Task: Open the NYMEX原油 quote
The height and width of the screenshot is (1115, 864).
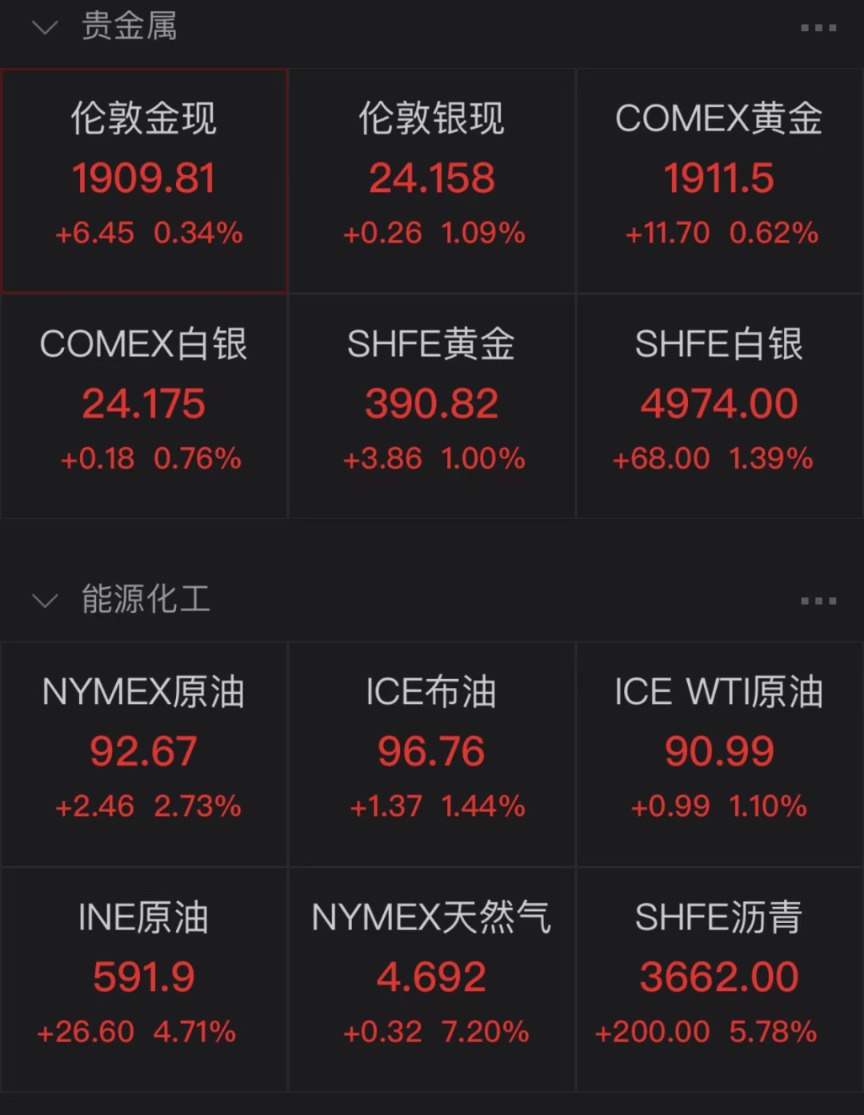Action: (x=144, y=753)
